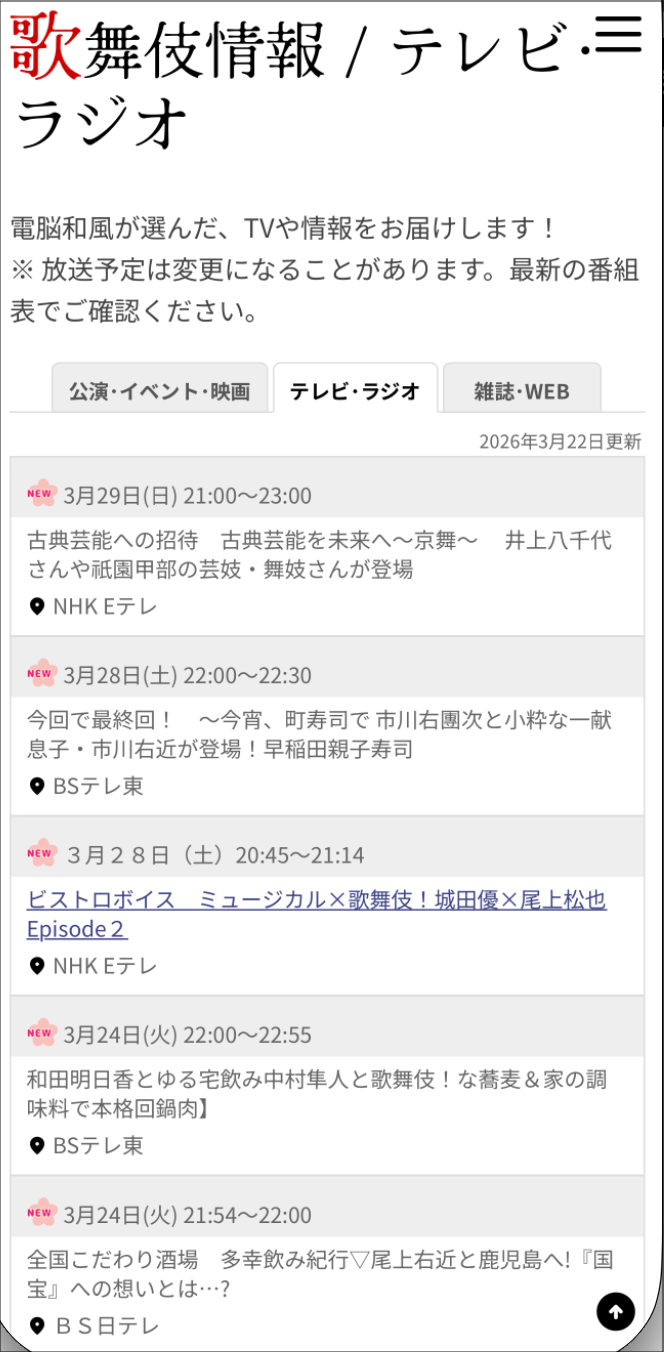Select the テレビ·ラジオ tab

point(355,390)
